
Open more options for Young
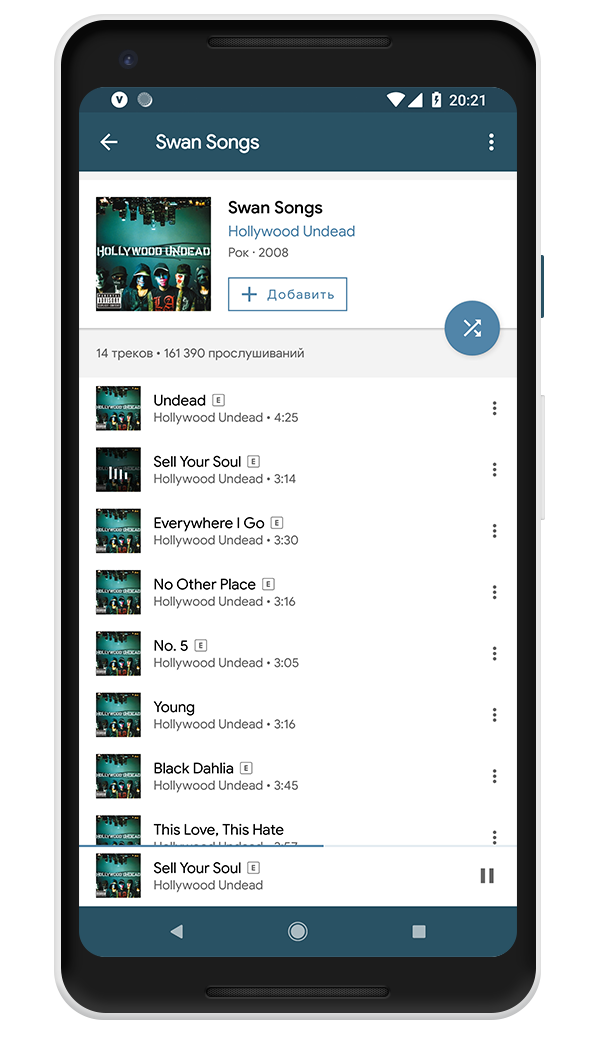(x=494, y=715)
